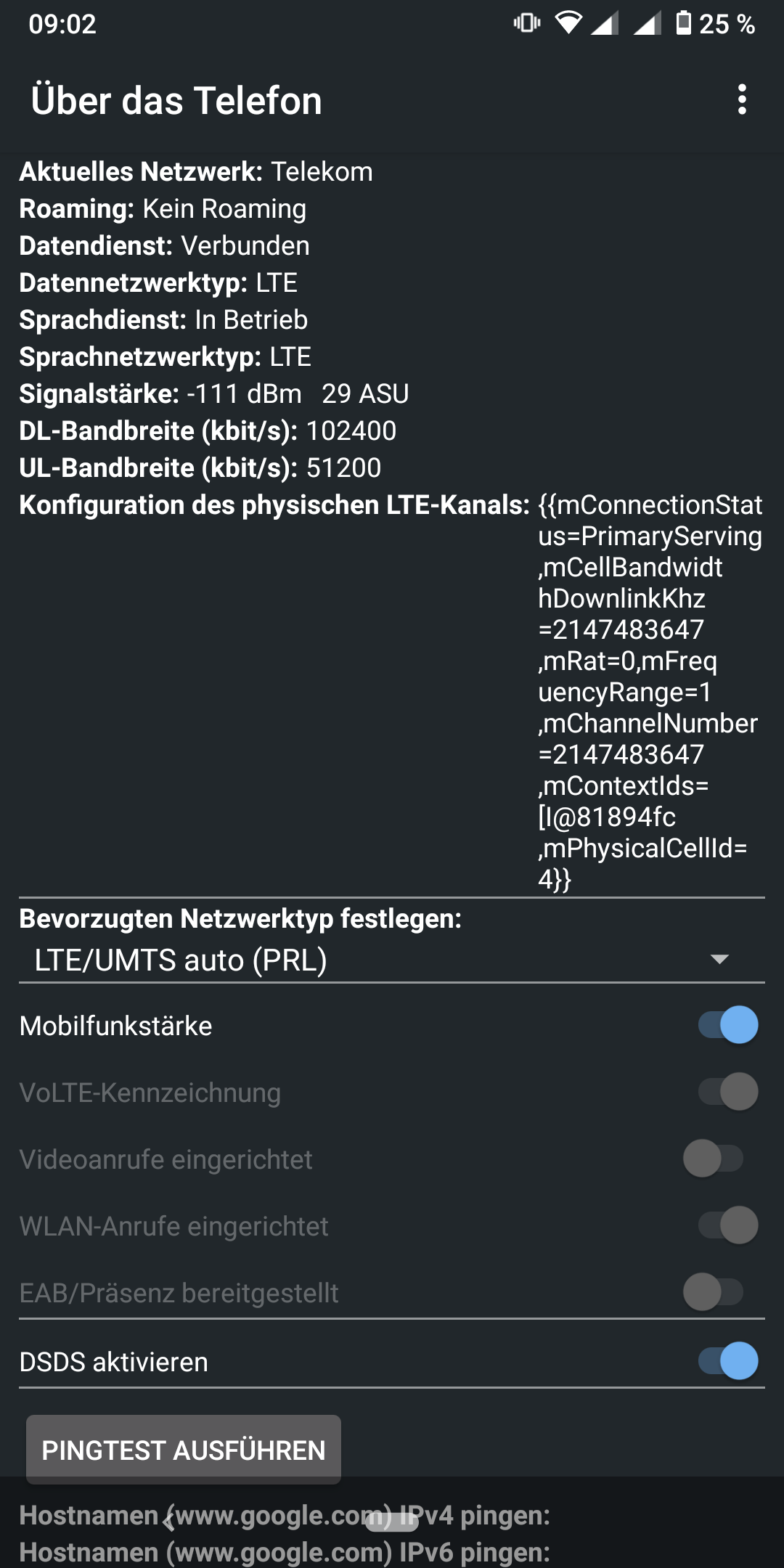
Task: Toggle the VoLTE-Kennzeichnung switch
Action: (x=728, y=1092)
